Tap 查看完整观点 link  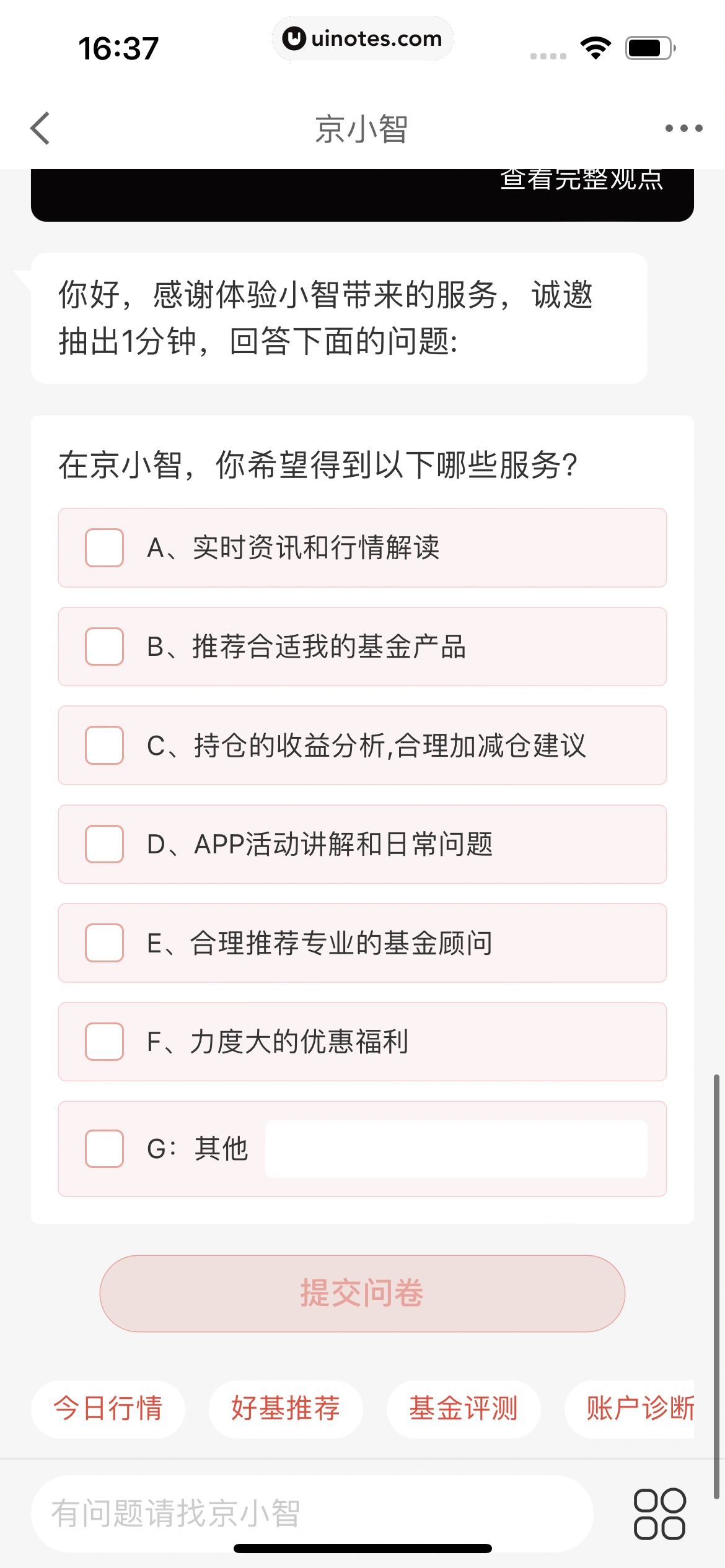click(x=581, y=180)
